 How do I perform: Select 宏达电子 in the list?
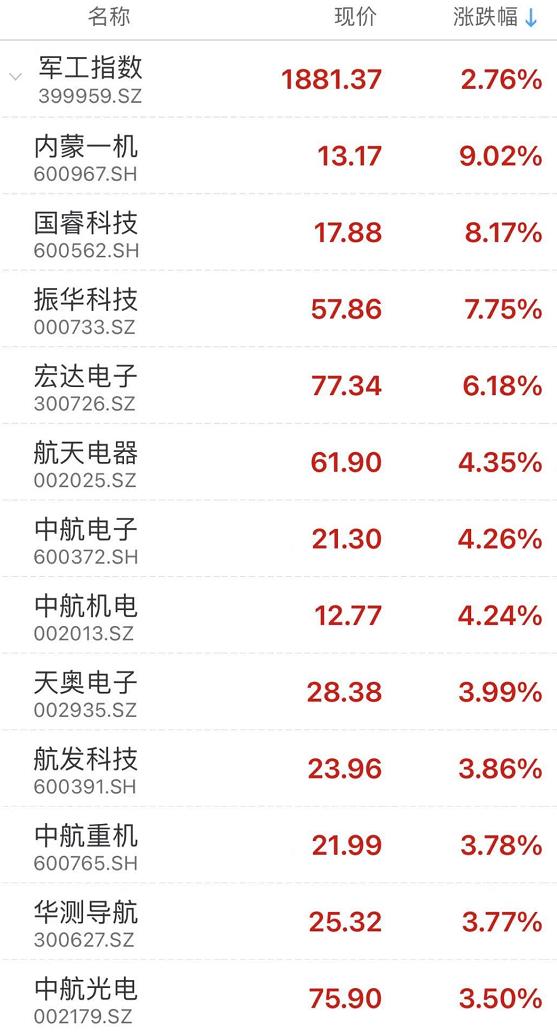278,385
